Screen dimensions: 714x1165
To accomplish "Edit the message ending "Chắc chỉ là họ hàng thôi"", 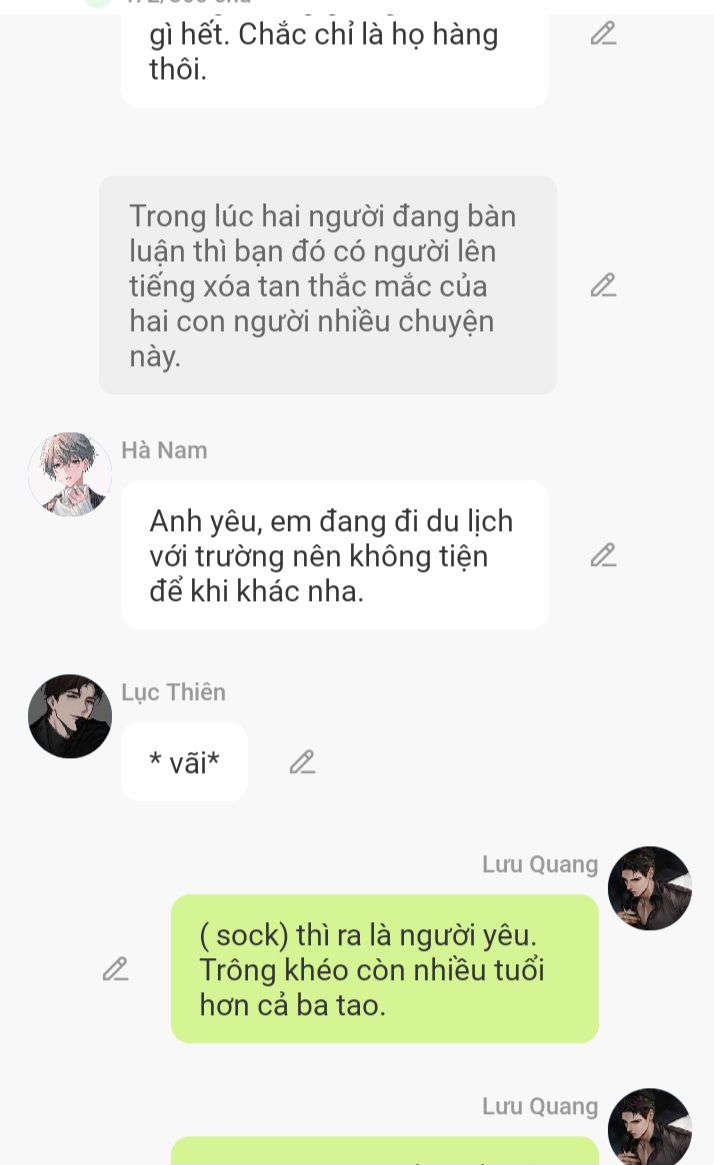I will point(603,33).
